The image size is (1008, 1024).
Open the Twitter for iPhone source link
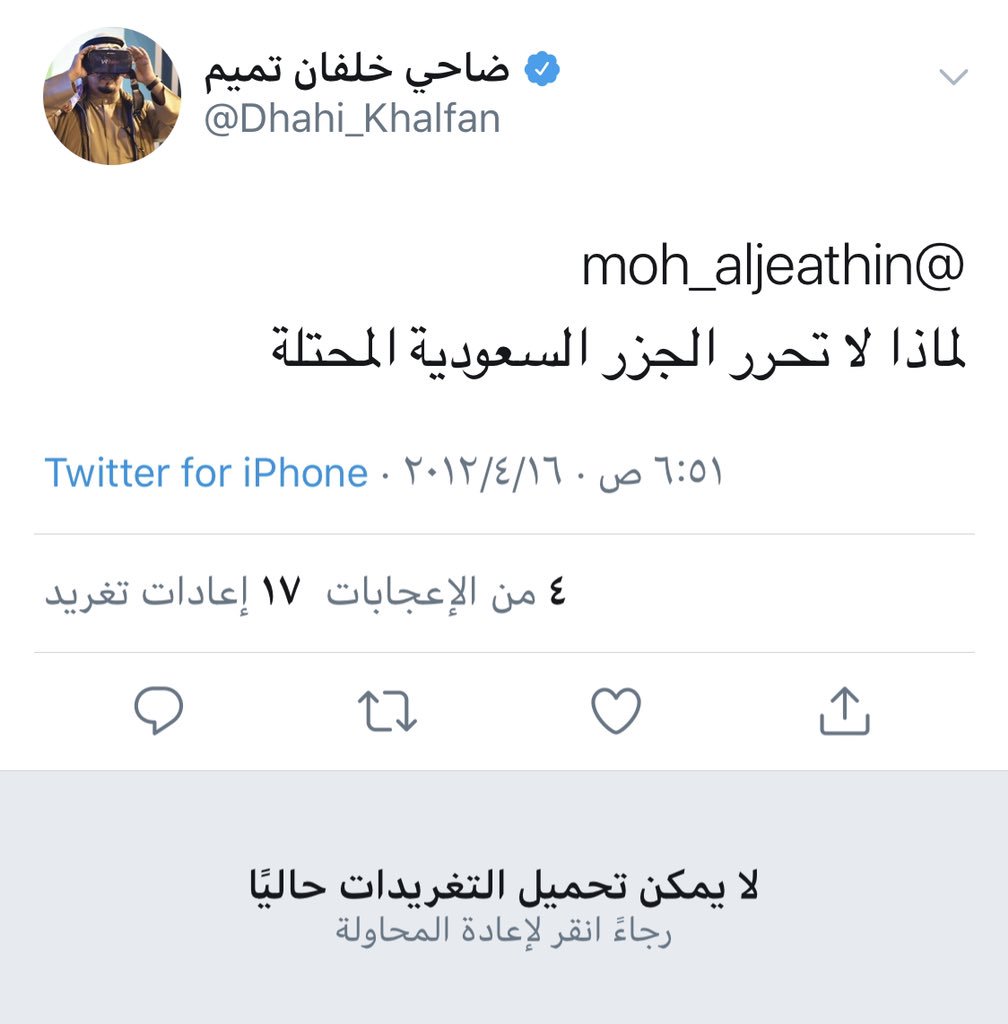tap(206, 473)
